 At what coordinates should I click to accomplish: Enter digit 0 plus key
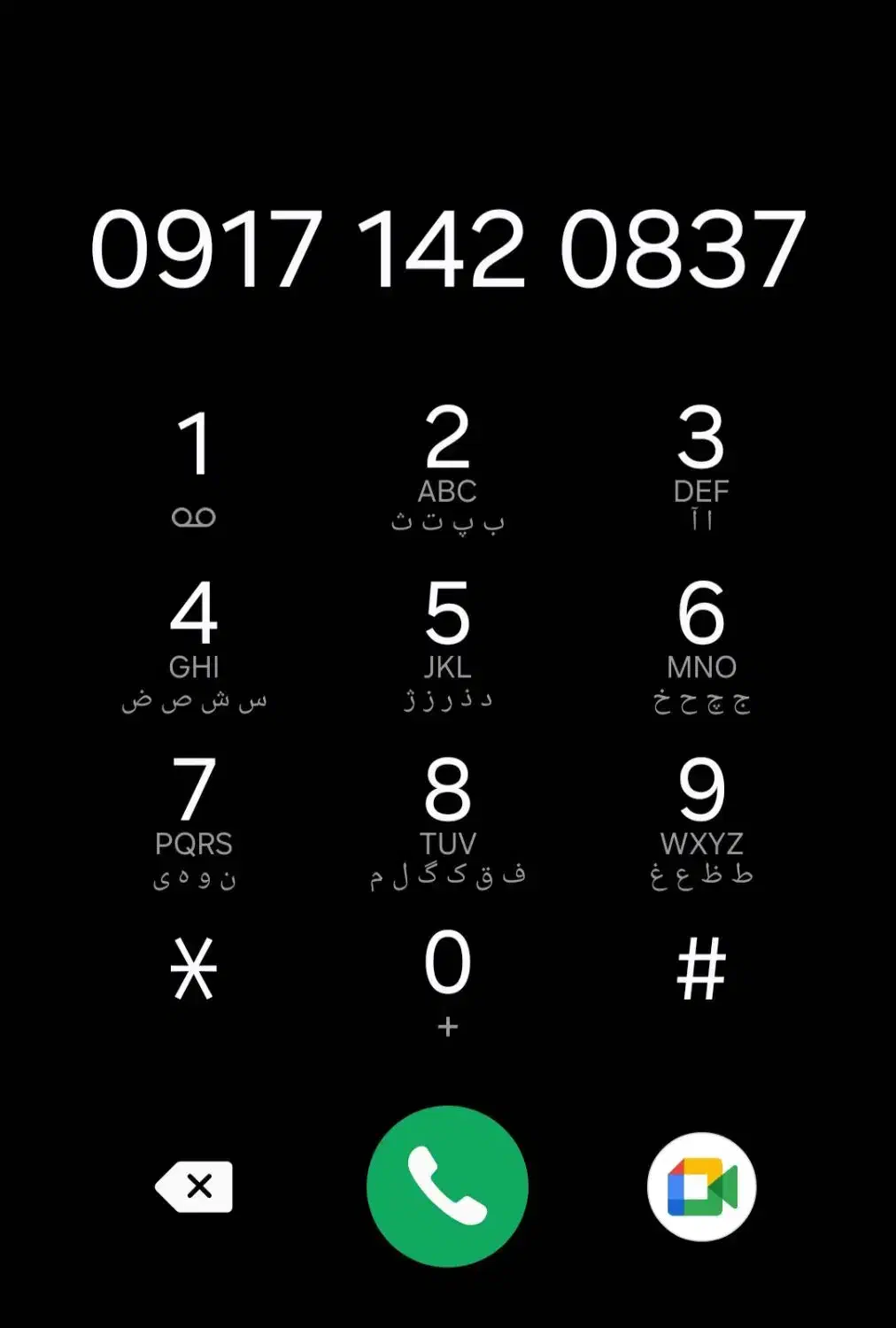click(x=447, y=983)
